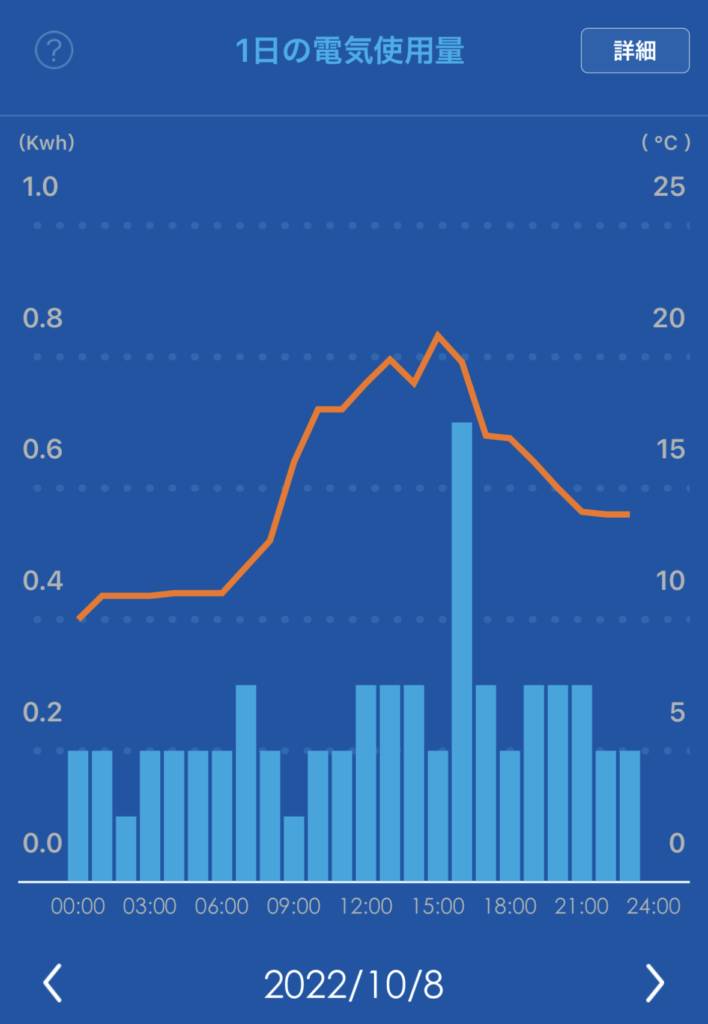
Task: Tap the 詳細 details button
Action: [x=635, y=51]
